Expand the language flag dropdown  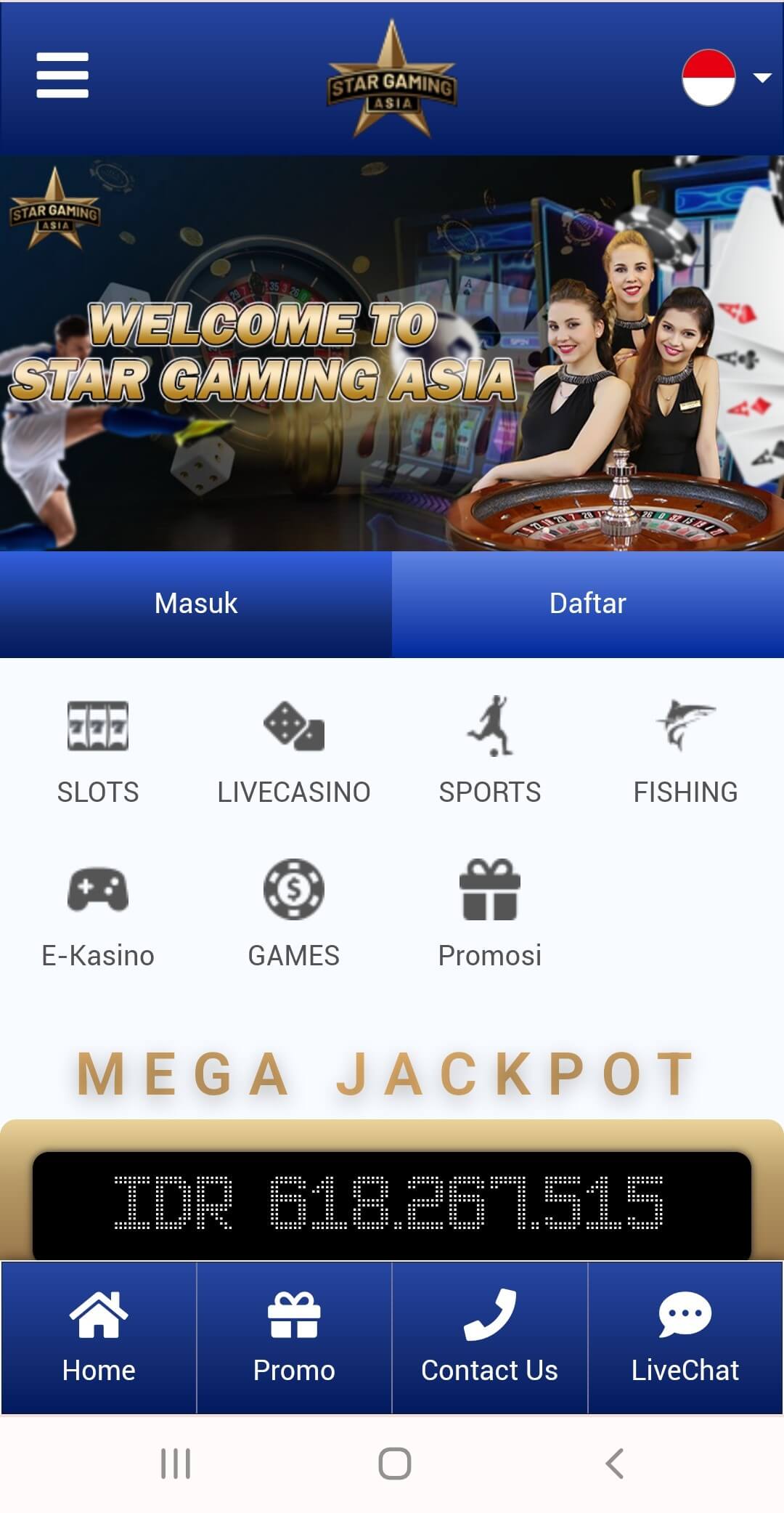pyautogui.click(x=724, y=78)
